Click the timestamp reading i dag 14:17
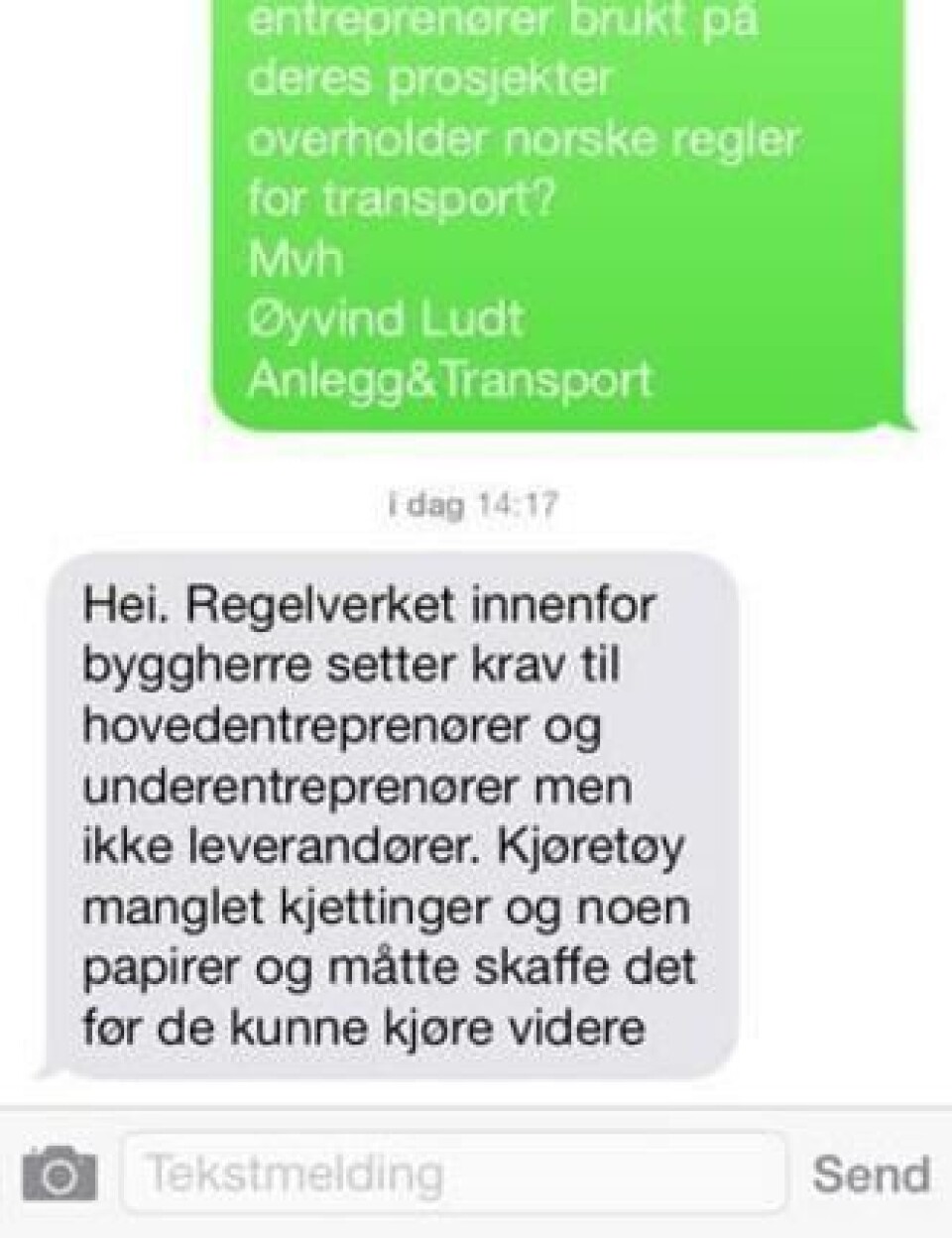This screenshot has width=952, height=1238. point(476,506)
